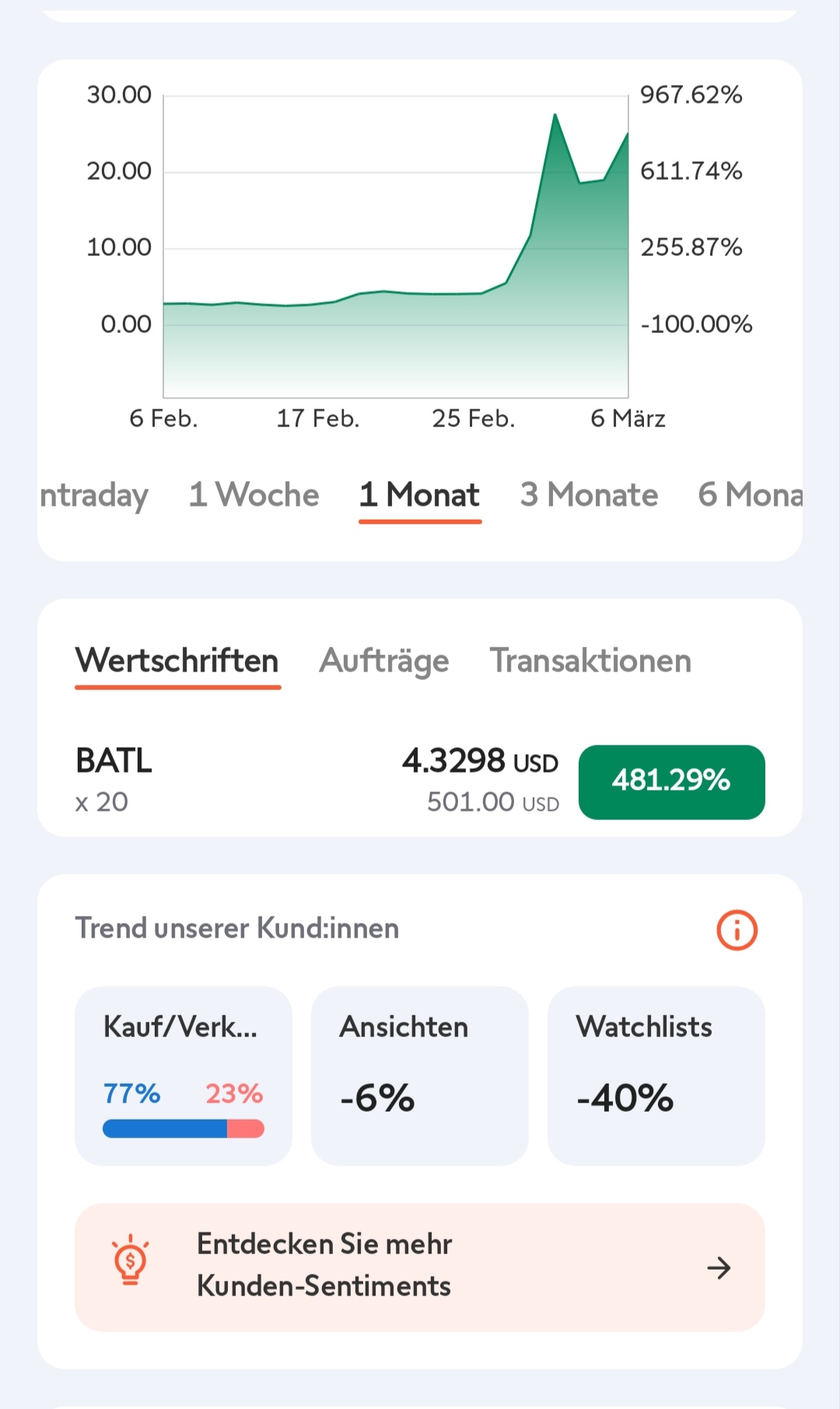Show the 3 Monate chart period
Screen dimensions: 840x1409
(x=589, y=495)
